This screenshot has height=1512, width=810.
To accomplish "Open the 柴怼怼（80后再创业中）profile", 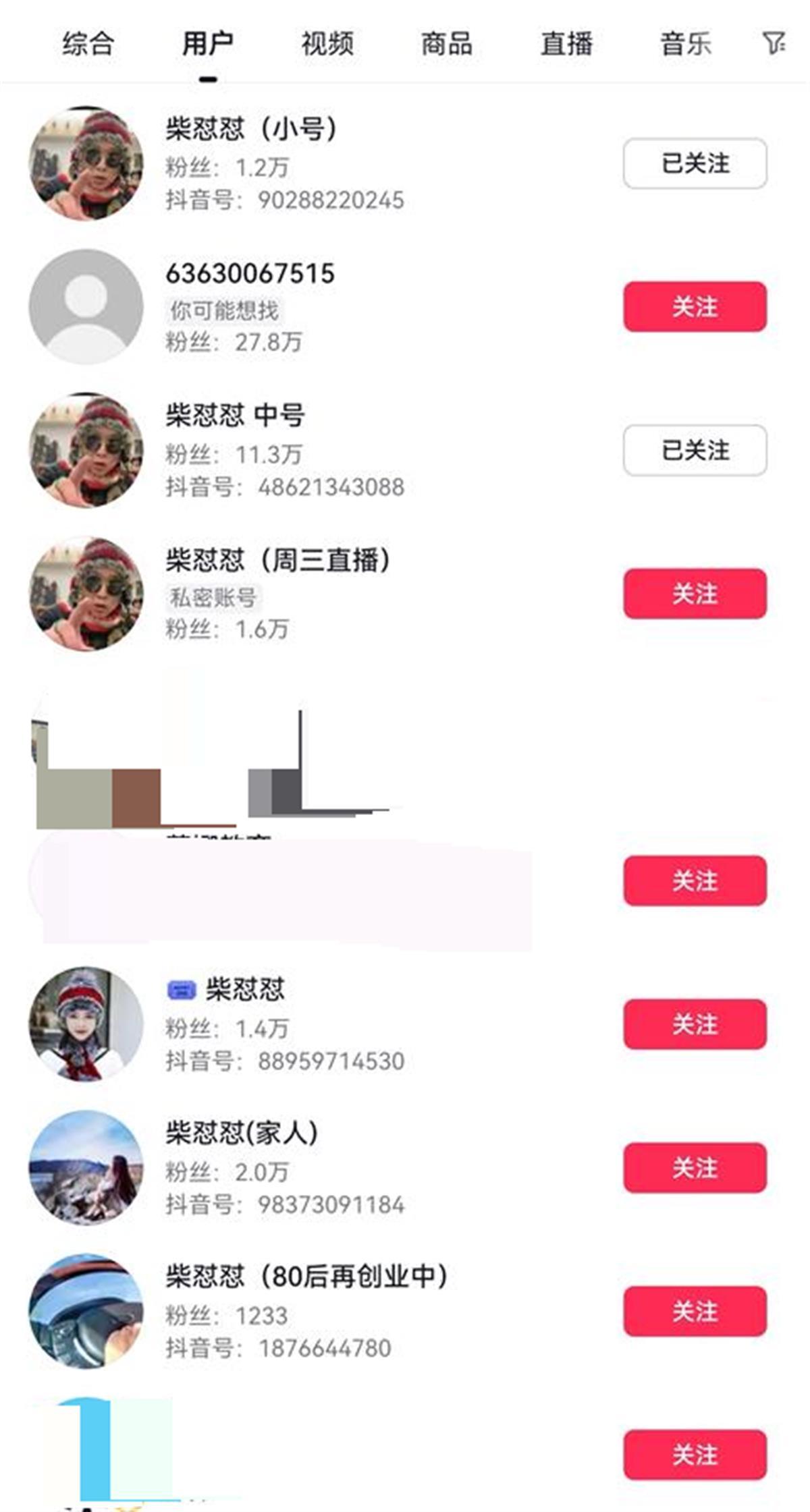I will point(306,1277).
